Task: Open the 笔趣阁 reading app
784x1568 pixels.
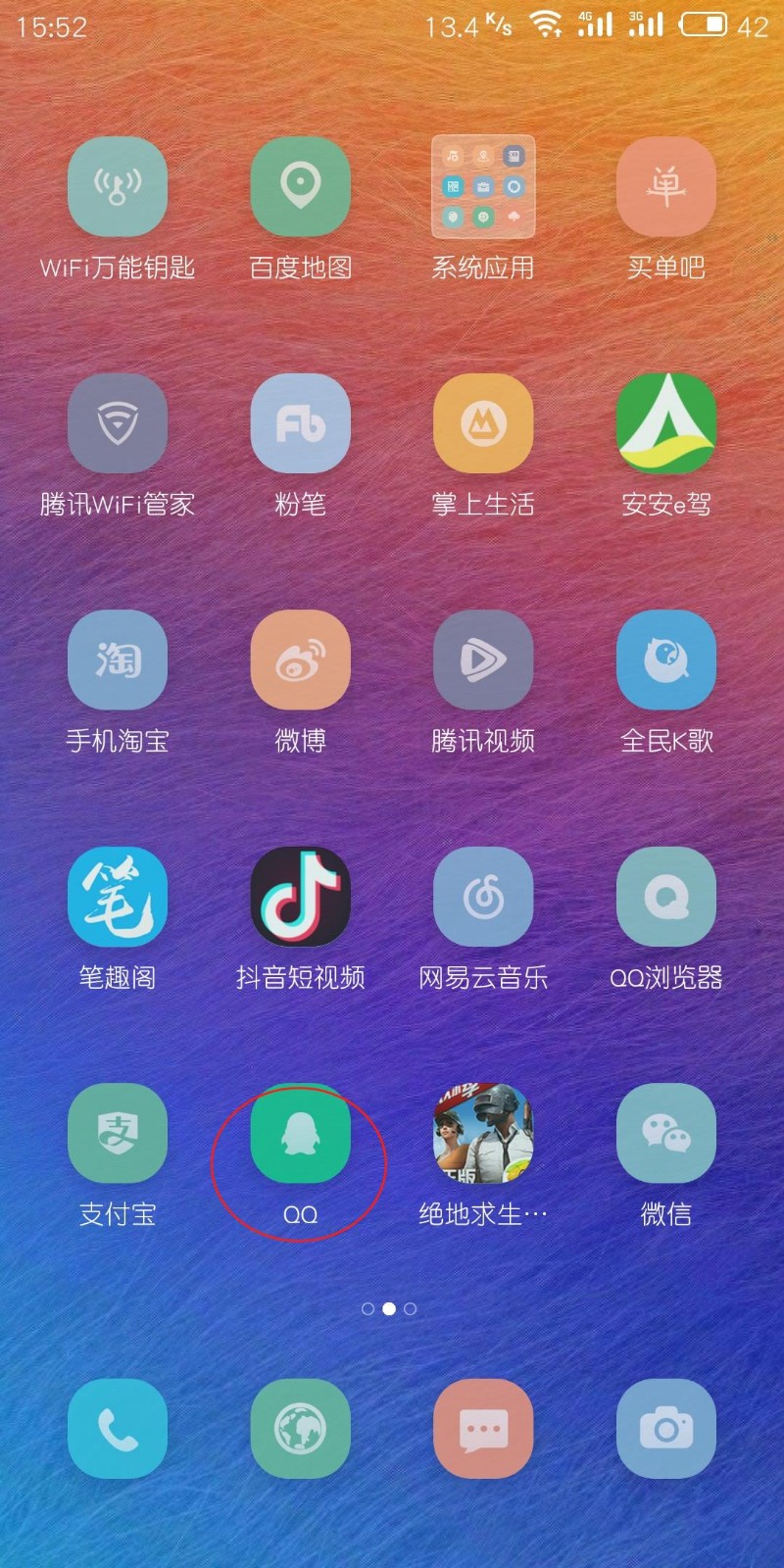Action: pyautogui.click(x=118, y=897)
